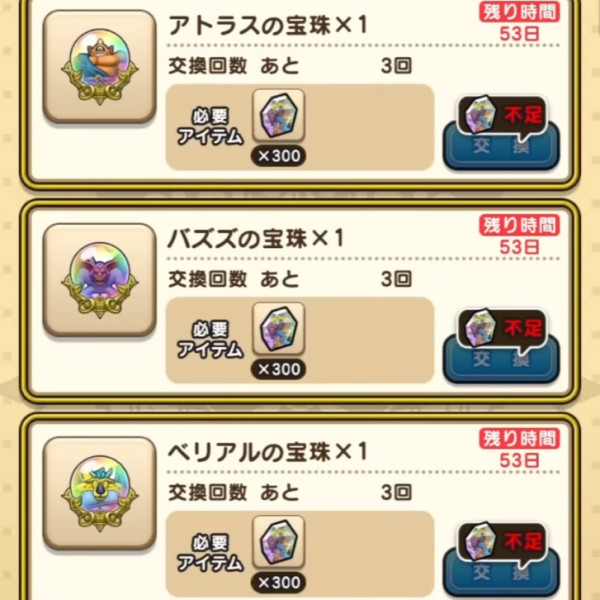This screenshot has height=600, width=600.
Task: Open ベリアルの宝珠 item icon details
Action: click(100, 492)
